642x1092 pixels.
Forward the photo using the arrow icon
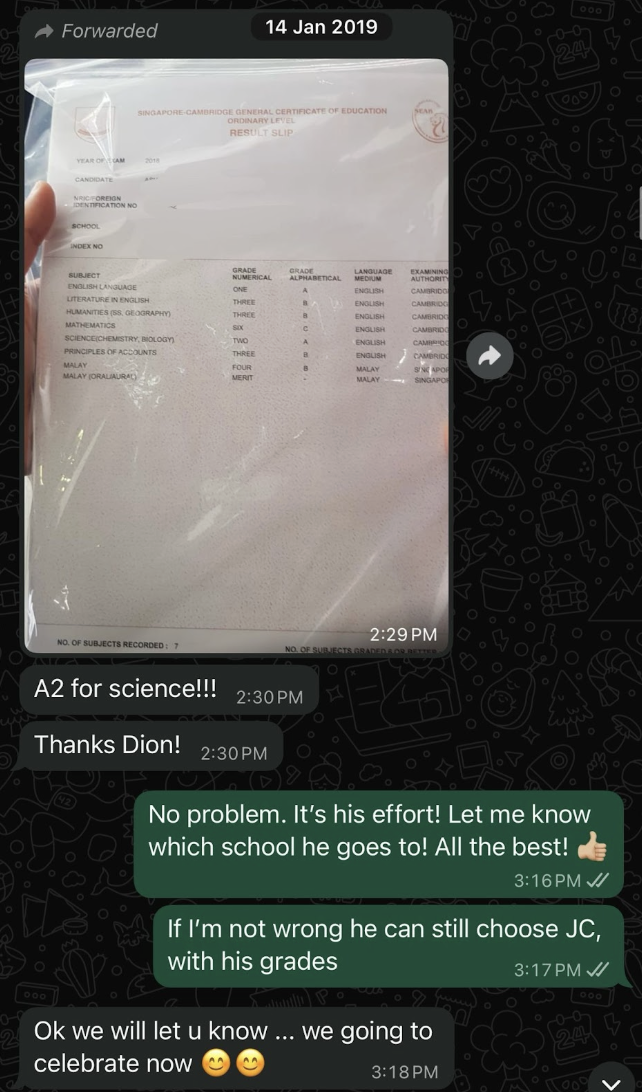point(489,356)
